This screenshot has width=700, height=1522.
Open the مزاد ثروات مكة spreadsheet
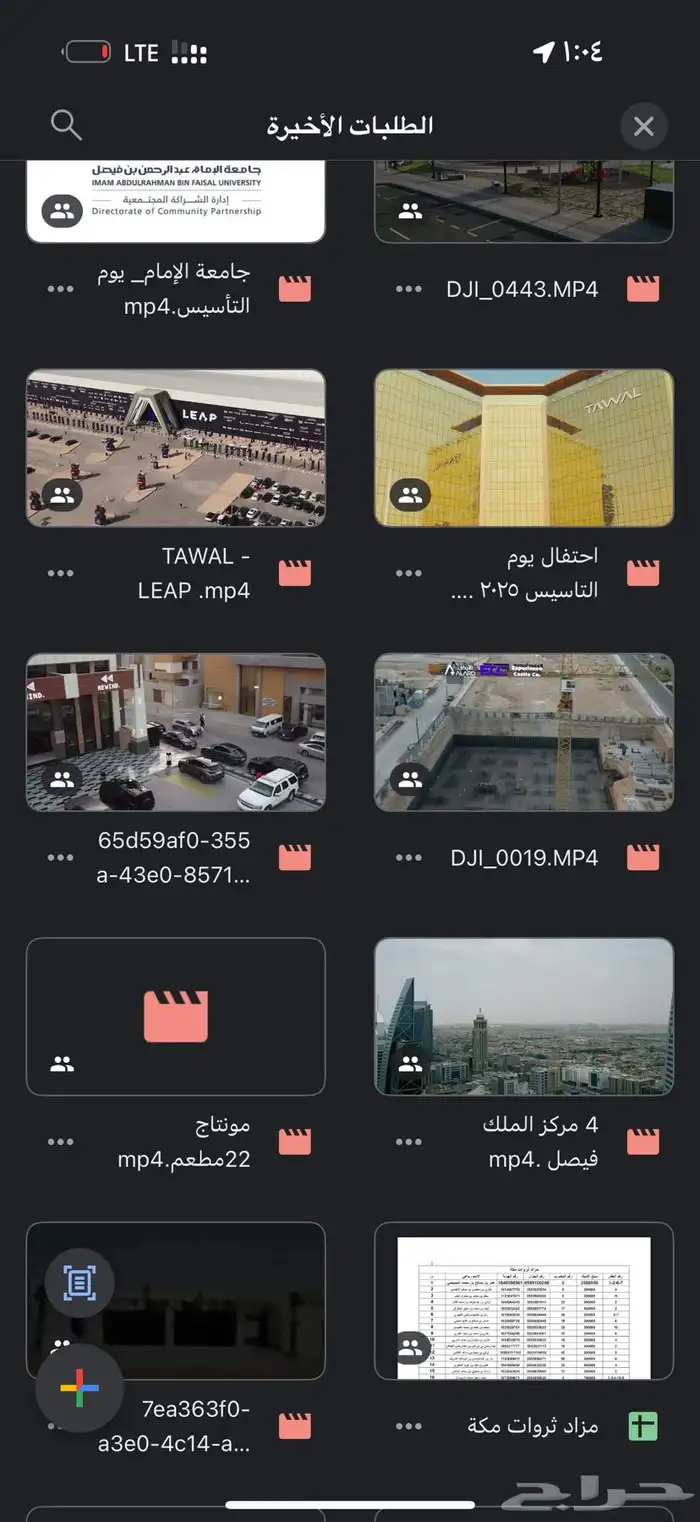(524, 1300)
